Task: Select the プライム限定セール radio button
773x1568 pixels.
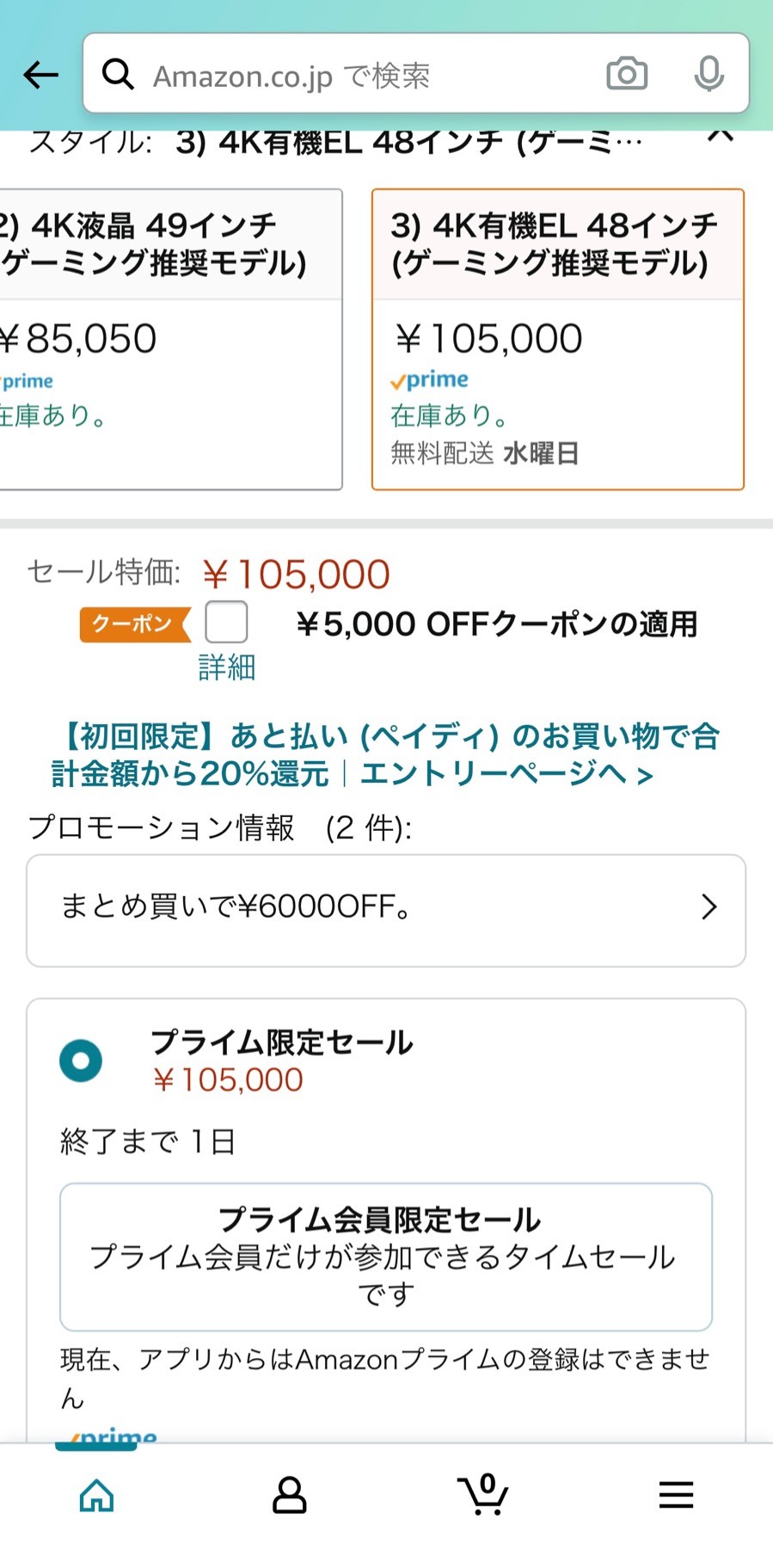Action: 81,1061
